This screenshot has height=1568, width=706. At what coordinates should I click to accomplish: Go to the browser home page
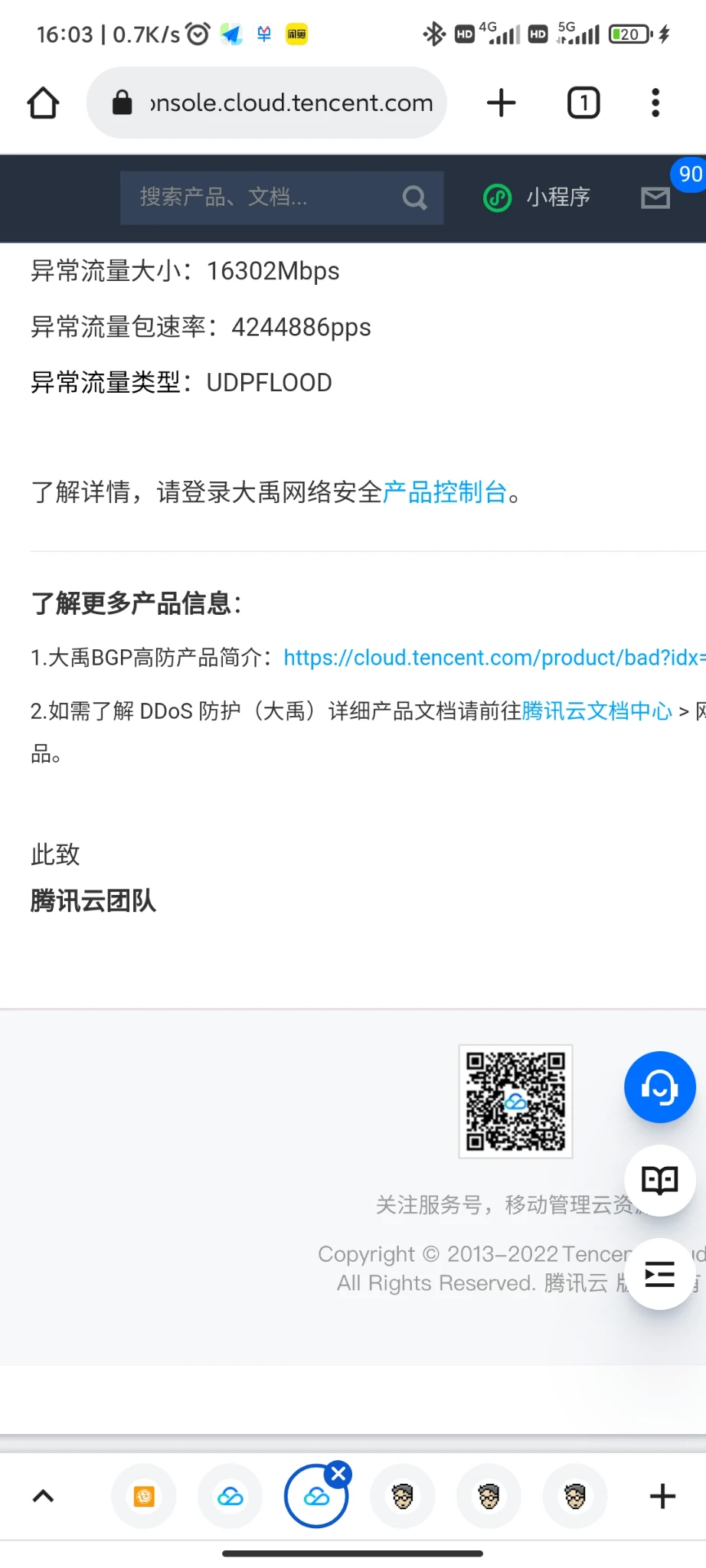click(44, 103)
